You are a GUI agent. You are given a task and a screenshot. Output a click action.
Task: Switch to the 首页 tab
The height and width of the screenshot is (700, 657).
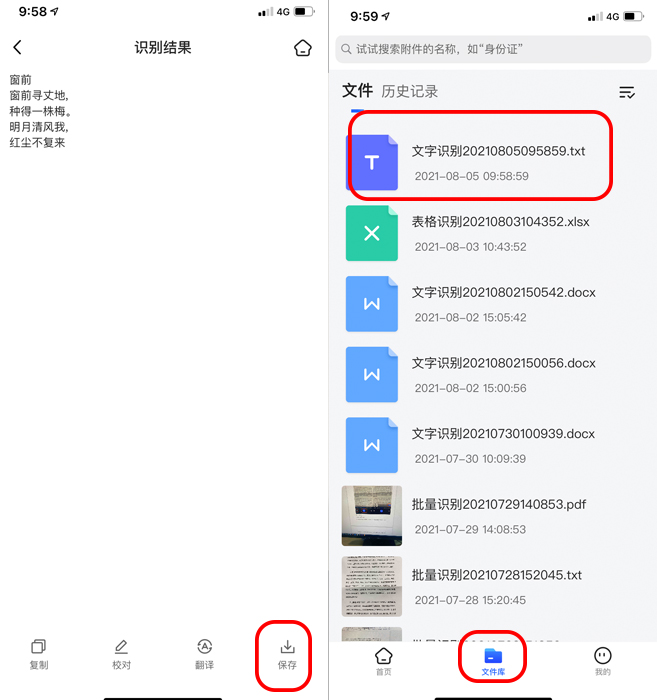[x=383, y=660]
